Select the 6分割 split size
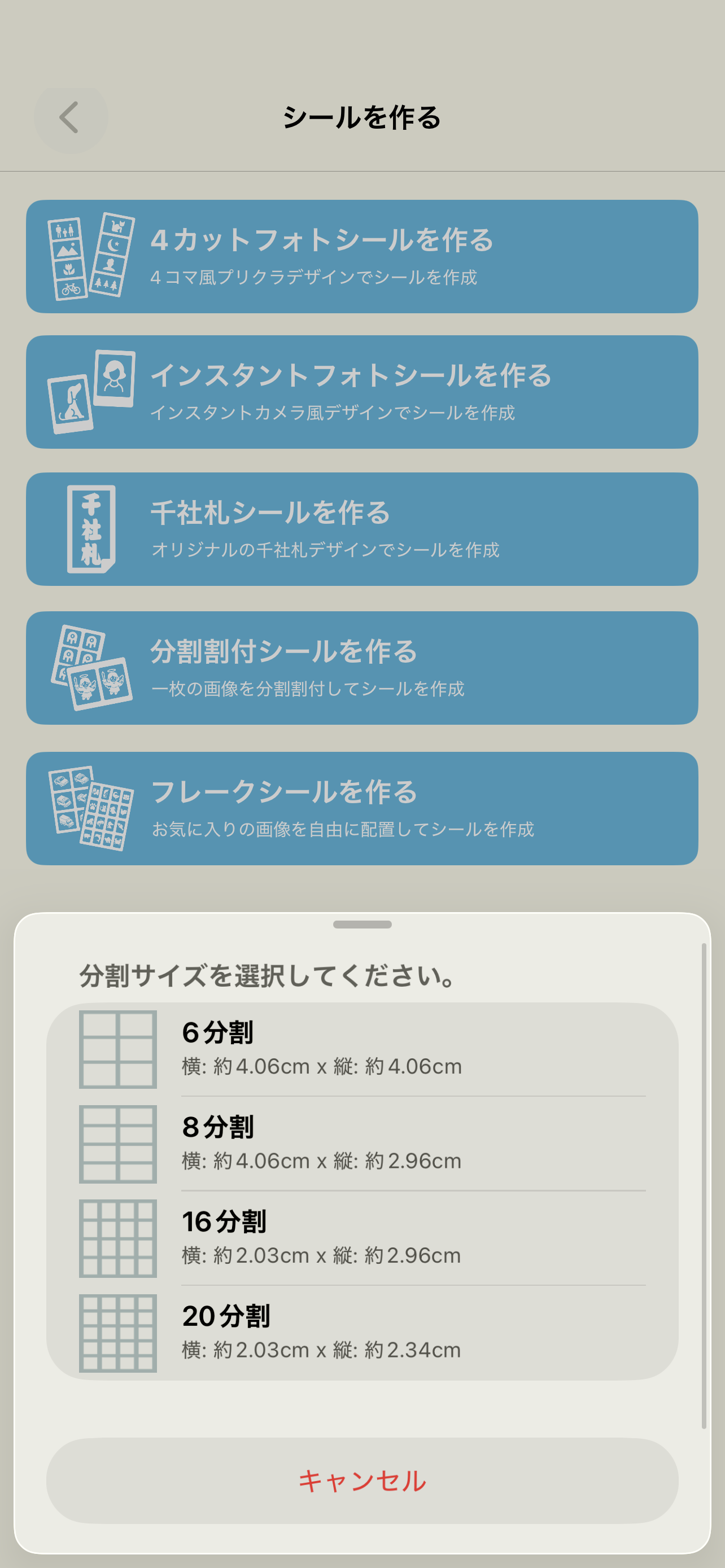 pos(362,1049)
